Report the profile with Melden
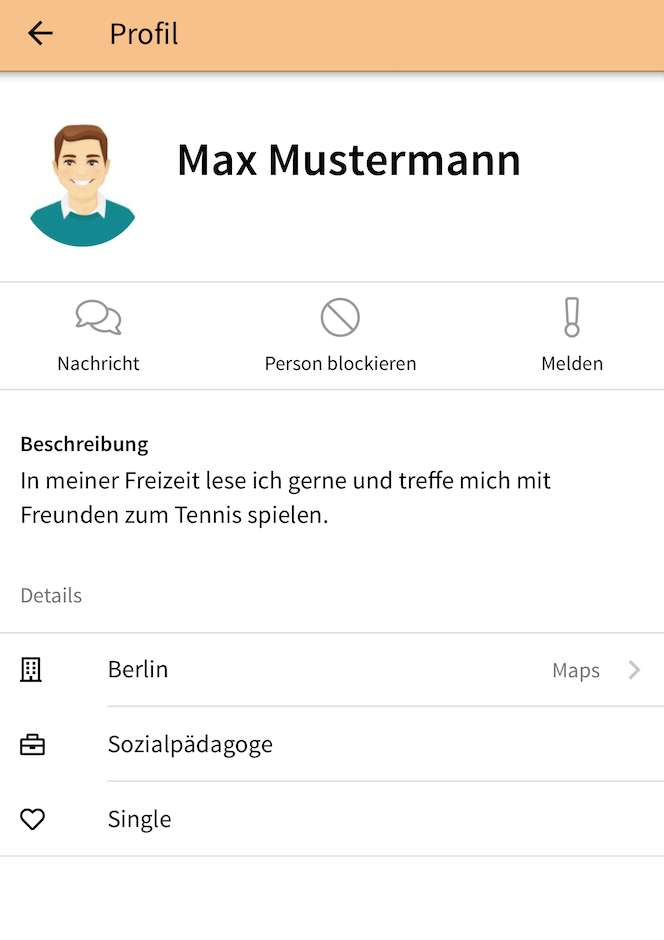The height and width of the screenshot is (940, 664). click(x=572, y=335)
